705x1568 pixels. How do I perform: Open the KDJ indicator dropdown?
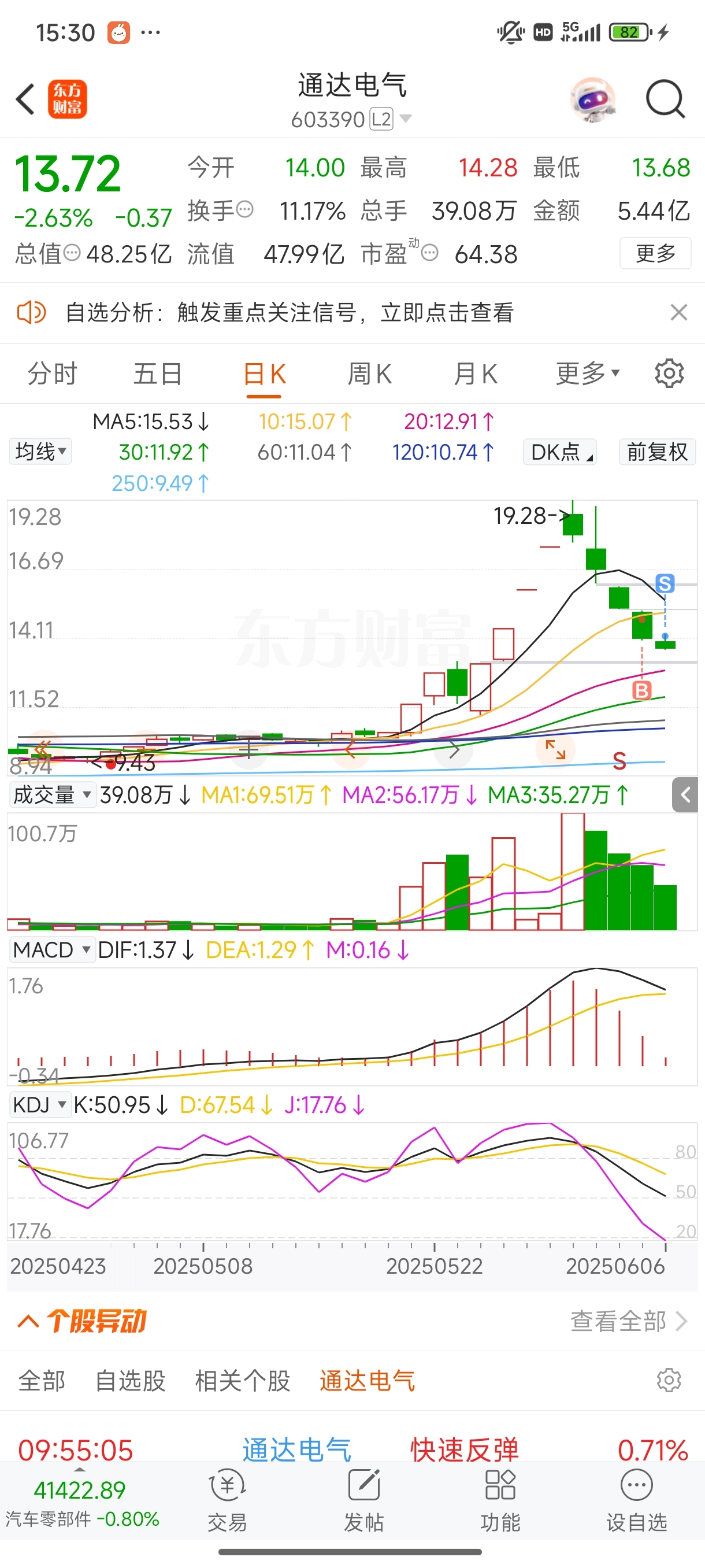click(39, 1105)
